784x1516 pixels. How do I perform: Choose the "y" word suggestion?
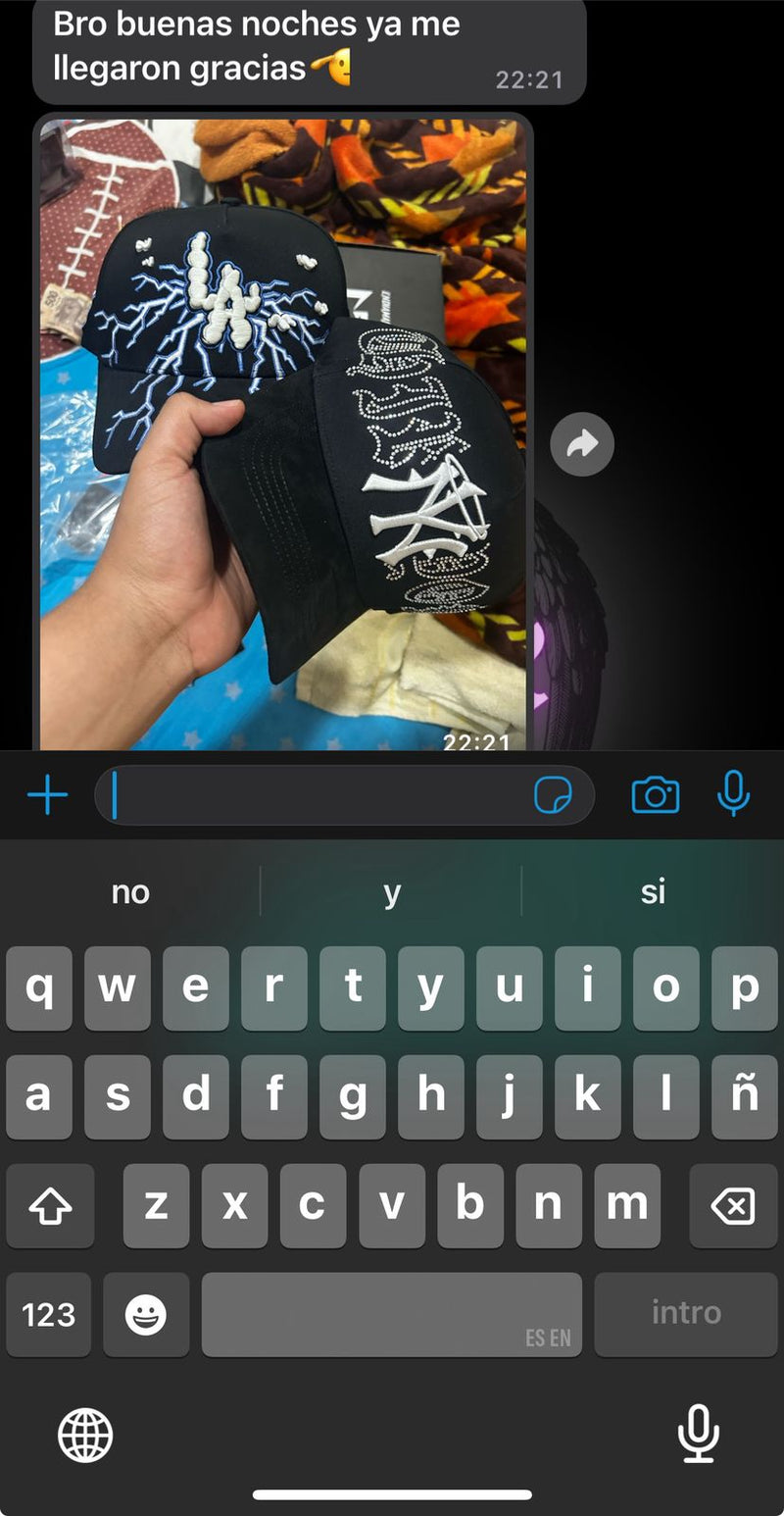pos(392,891)
